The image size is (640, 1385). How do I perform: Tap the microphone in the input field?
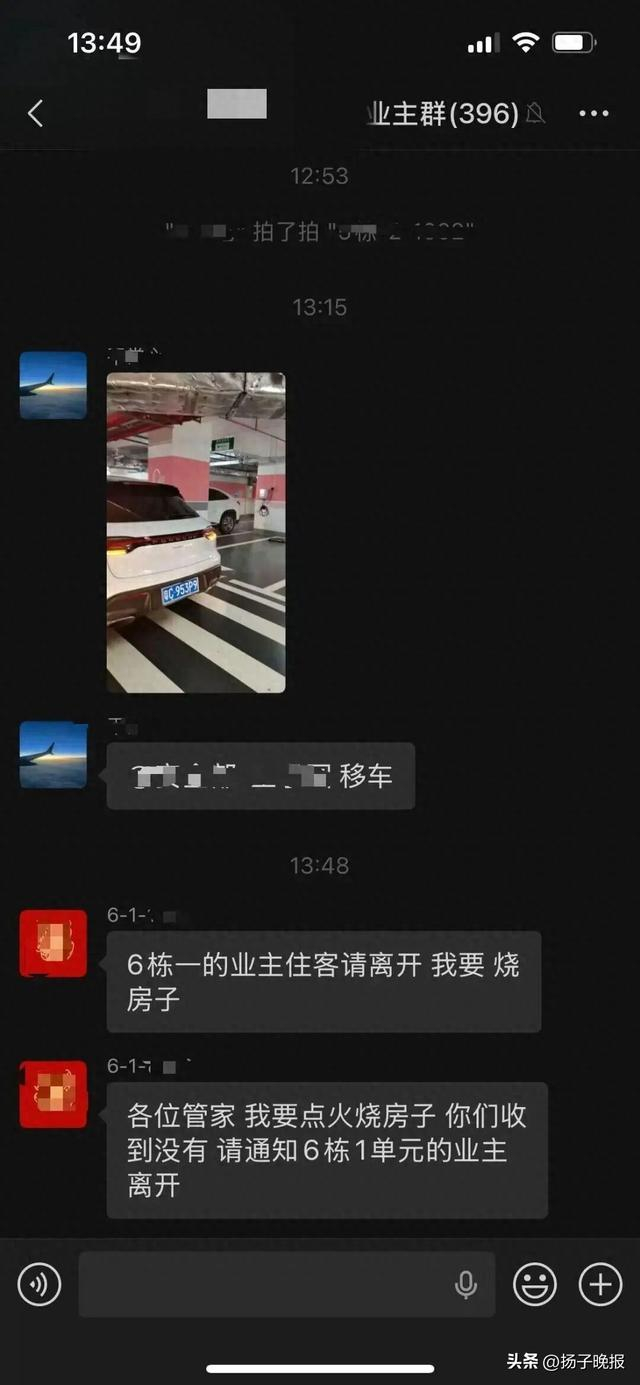pos(466,1285)
